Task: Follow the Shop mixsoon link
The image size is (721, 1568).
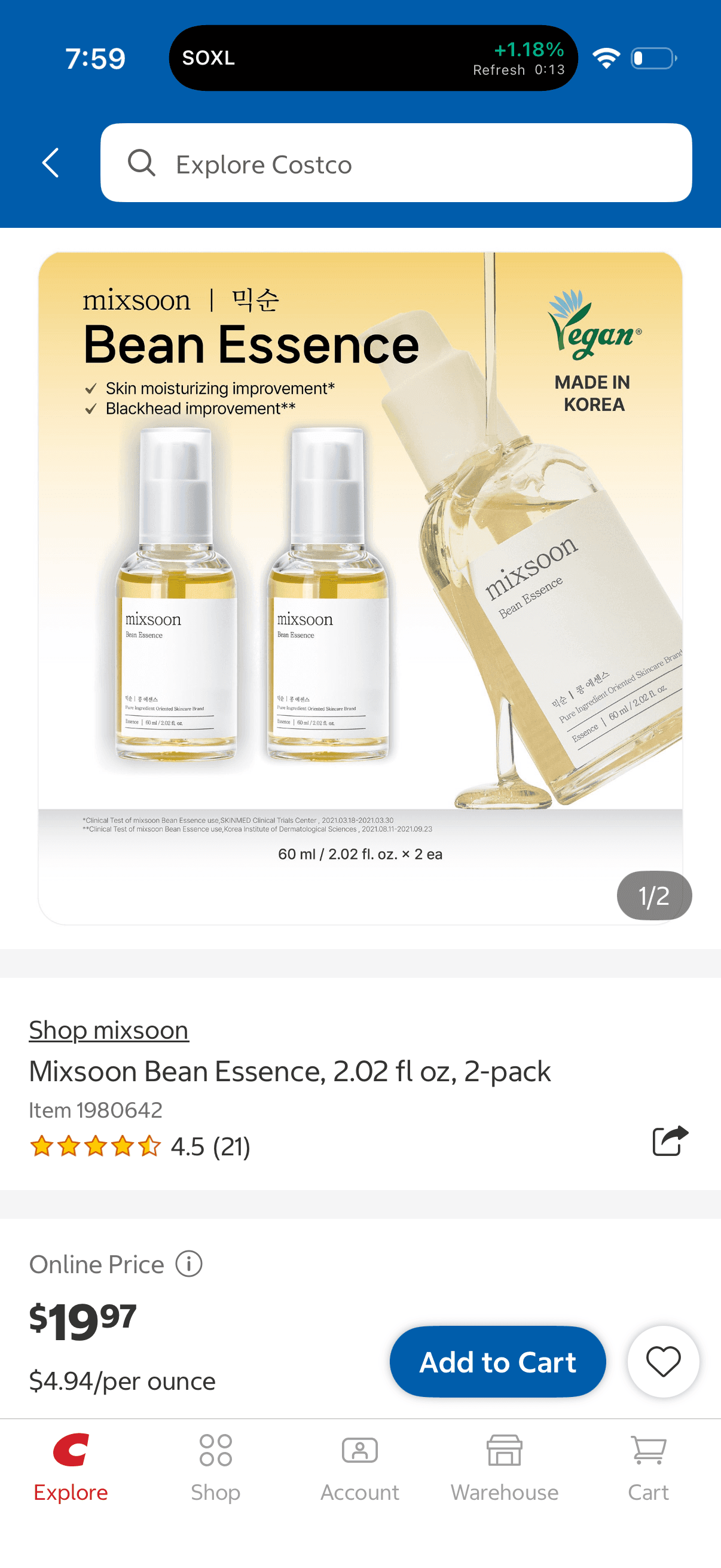Action: 109,1030
